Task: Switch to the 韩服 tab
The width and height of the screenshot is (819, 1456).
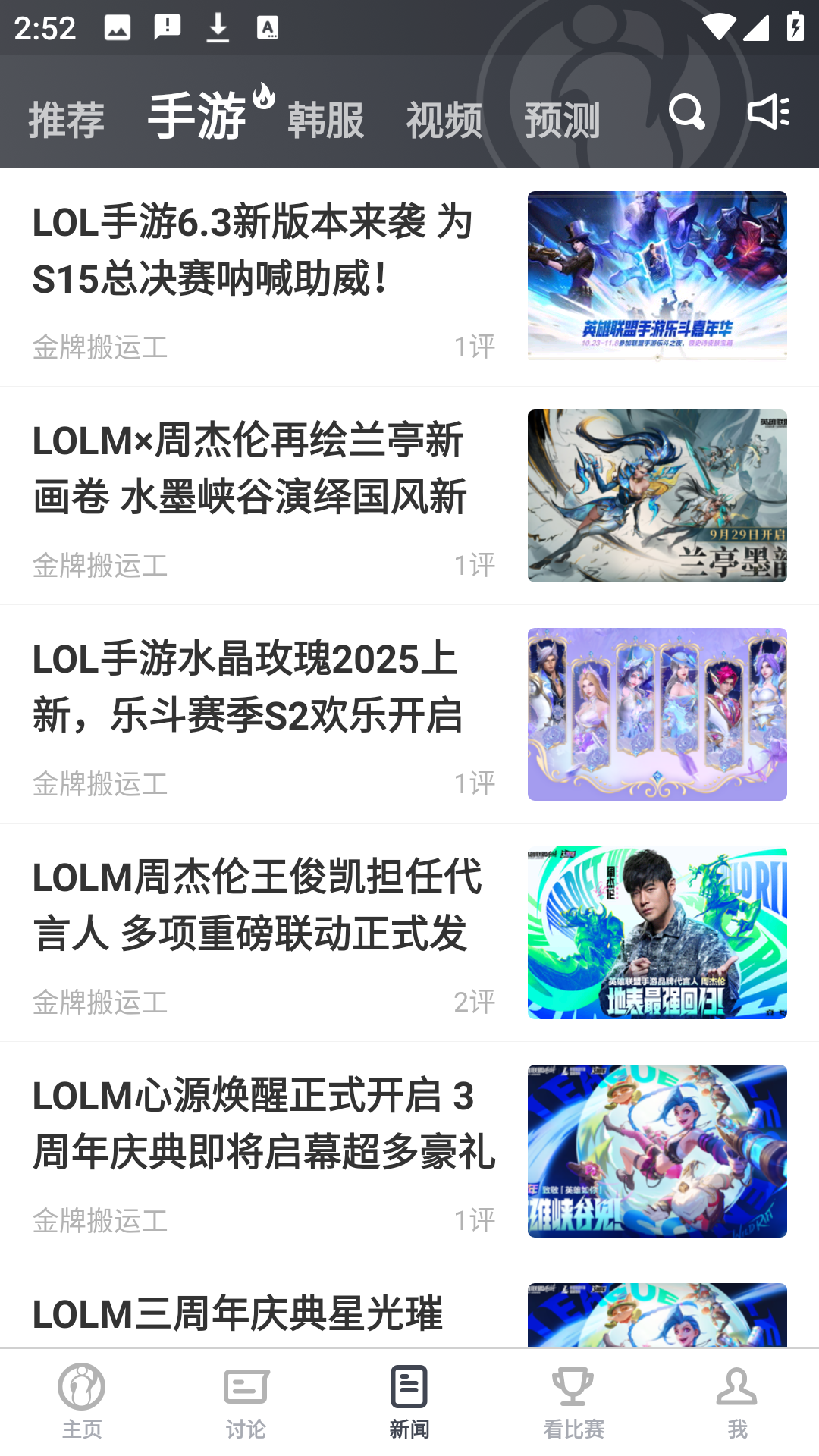Action: (x=326, y=119)
